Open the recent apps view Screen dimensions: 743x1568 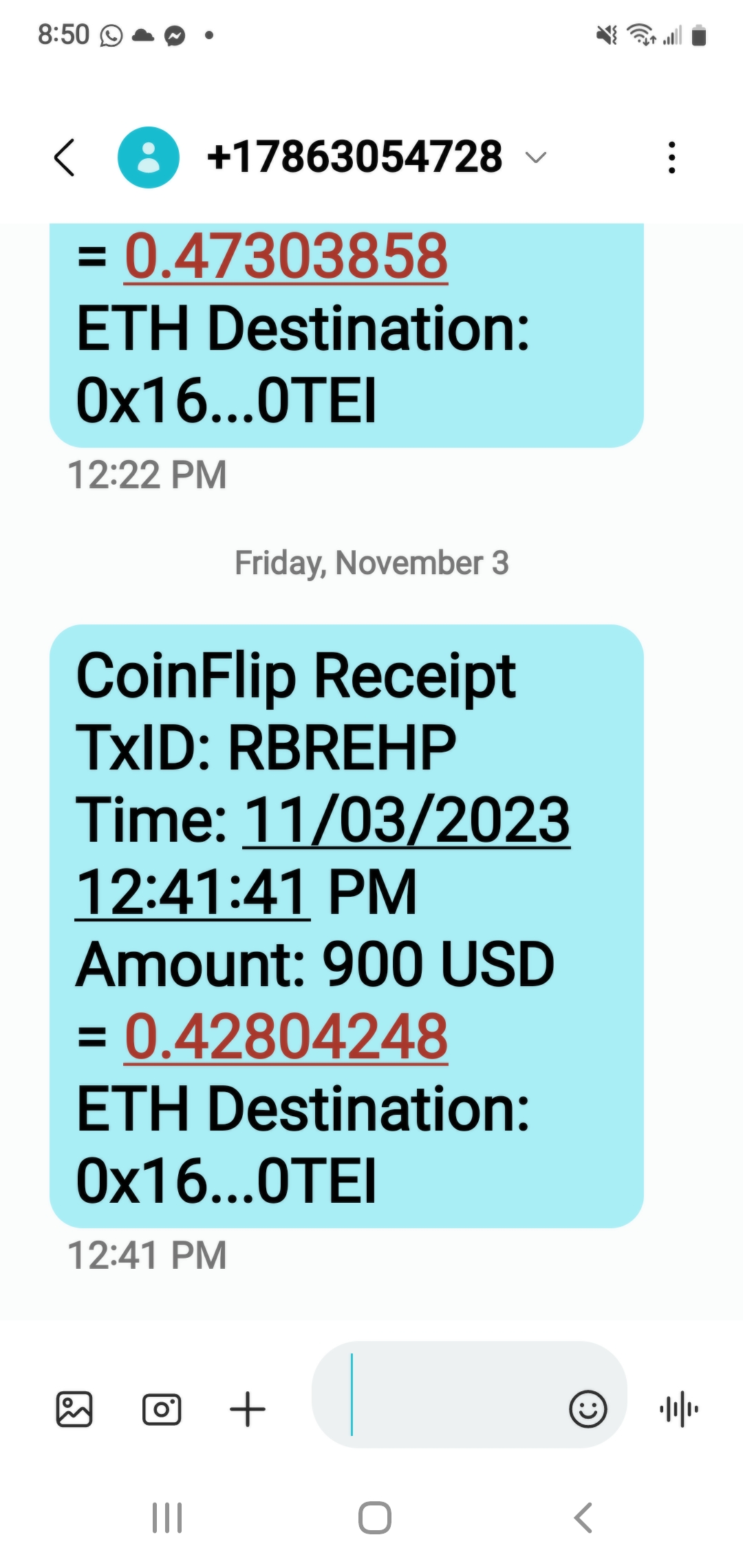pos(167,1518)
